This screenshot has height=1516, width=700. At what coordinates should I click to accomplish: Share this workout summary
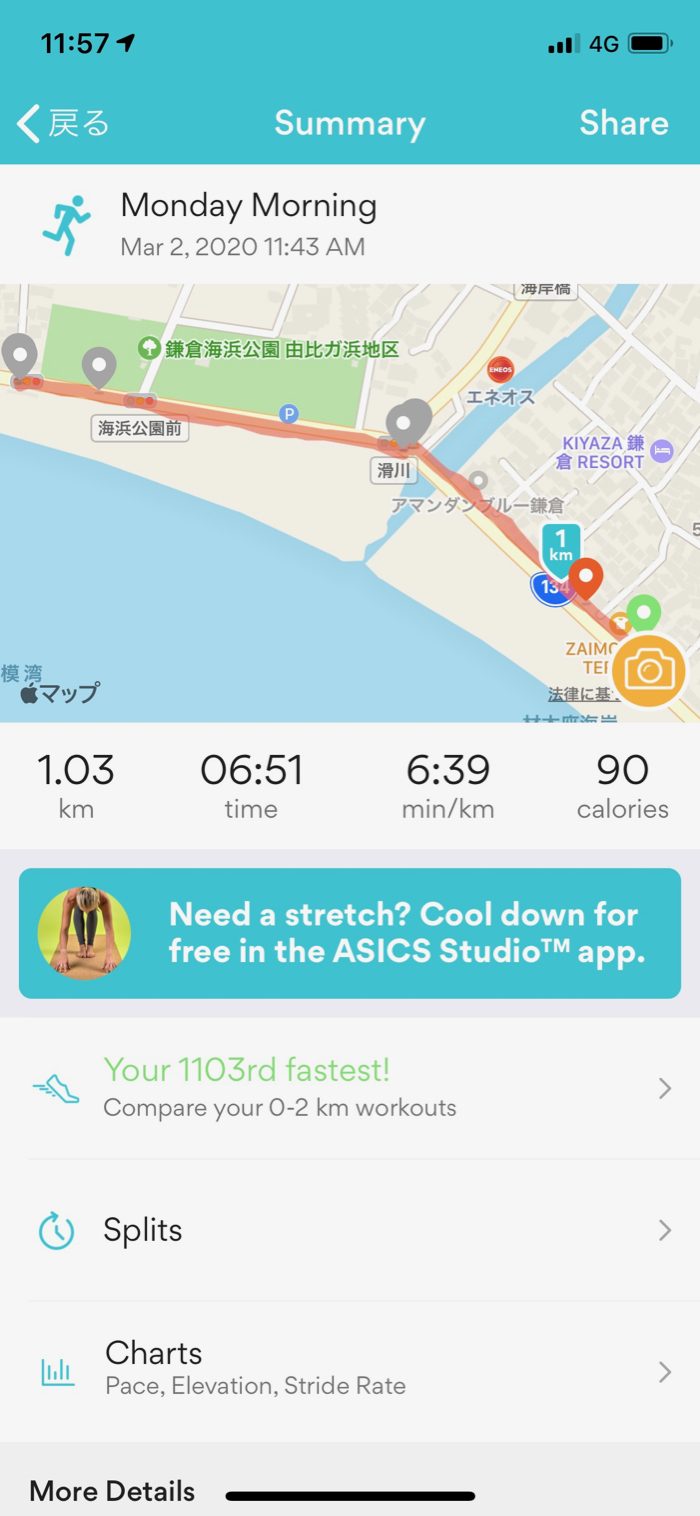point(623,123)
